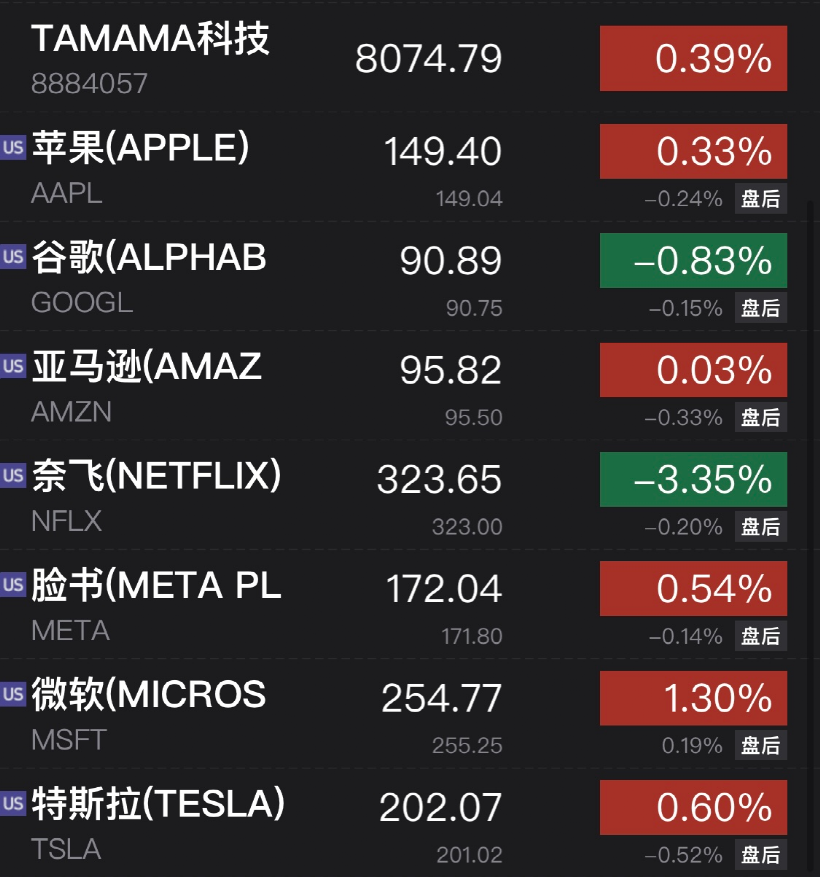Tap the −3.35% change badge for NFLX
This screenshot has height=877, width=820.
pos(693,479)
